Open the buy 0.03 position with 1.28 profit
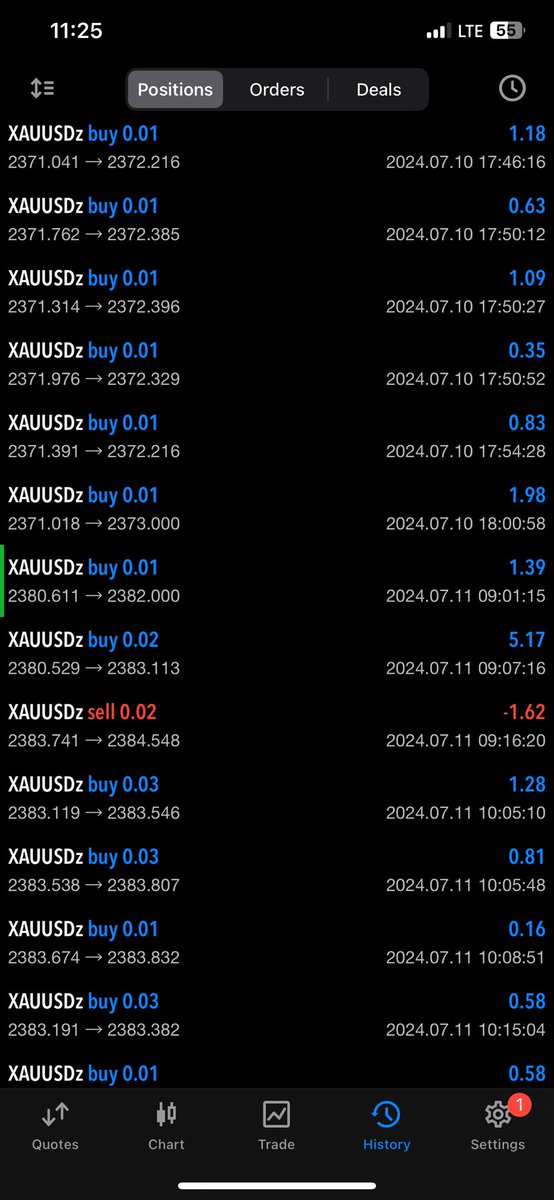554x1200 pixels. [x=277, y=798]
